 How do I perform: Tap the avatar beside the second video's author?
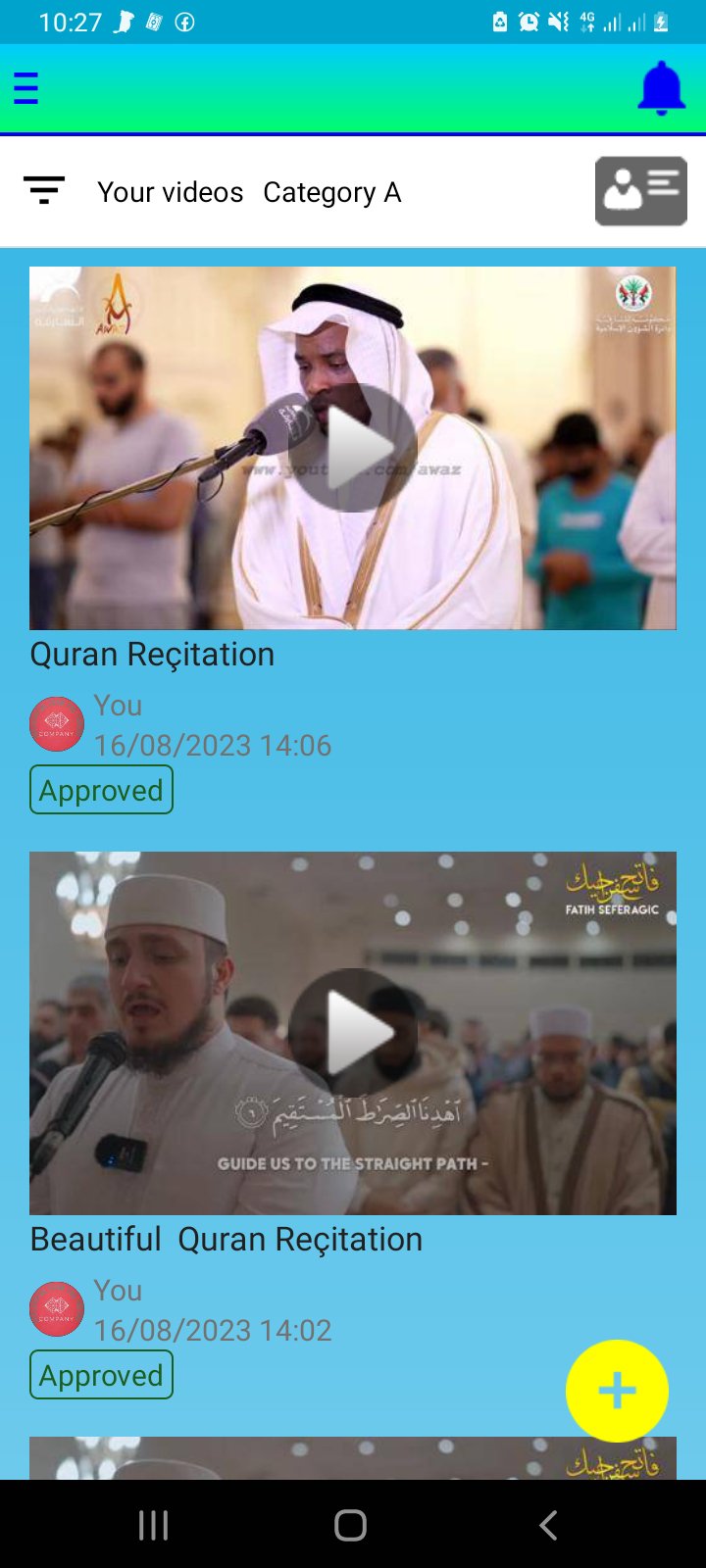pos(56,1308)
